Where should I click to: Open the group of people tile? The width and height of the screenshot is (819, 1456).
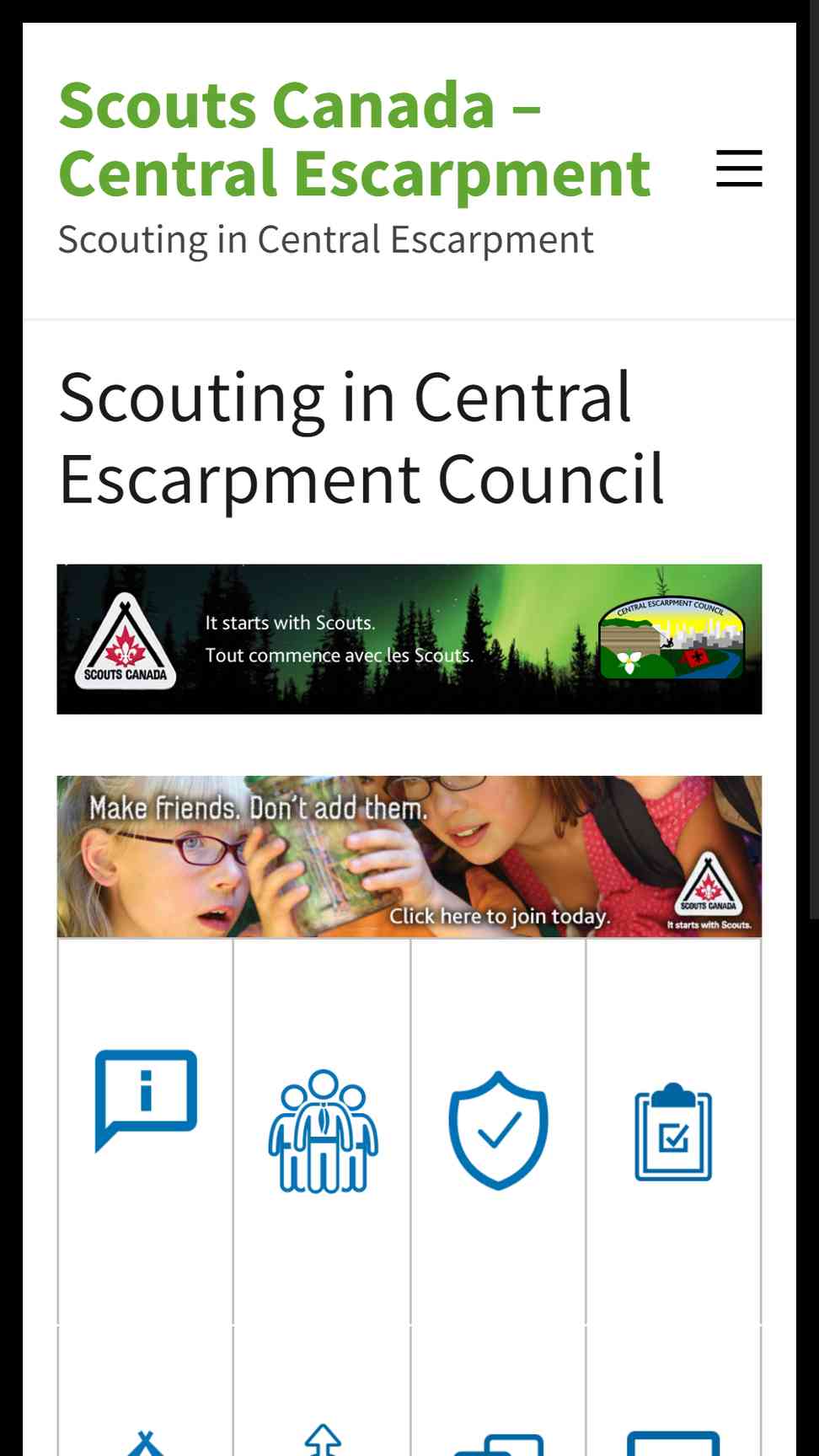point(322,1131)
